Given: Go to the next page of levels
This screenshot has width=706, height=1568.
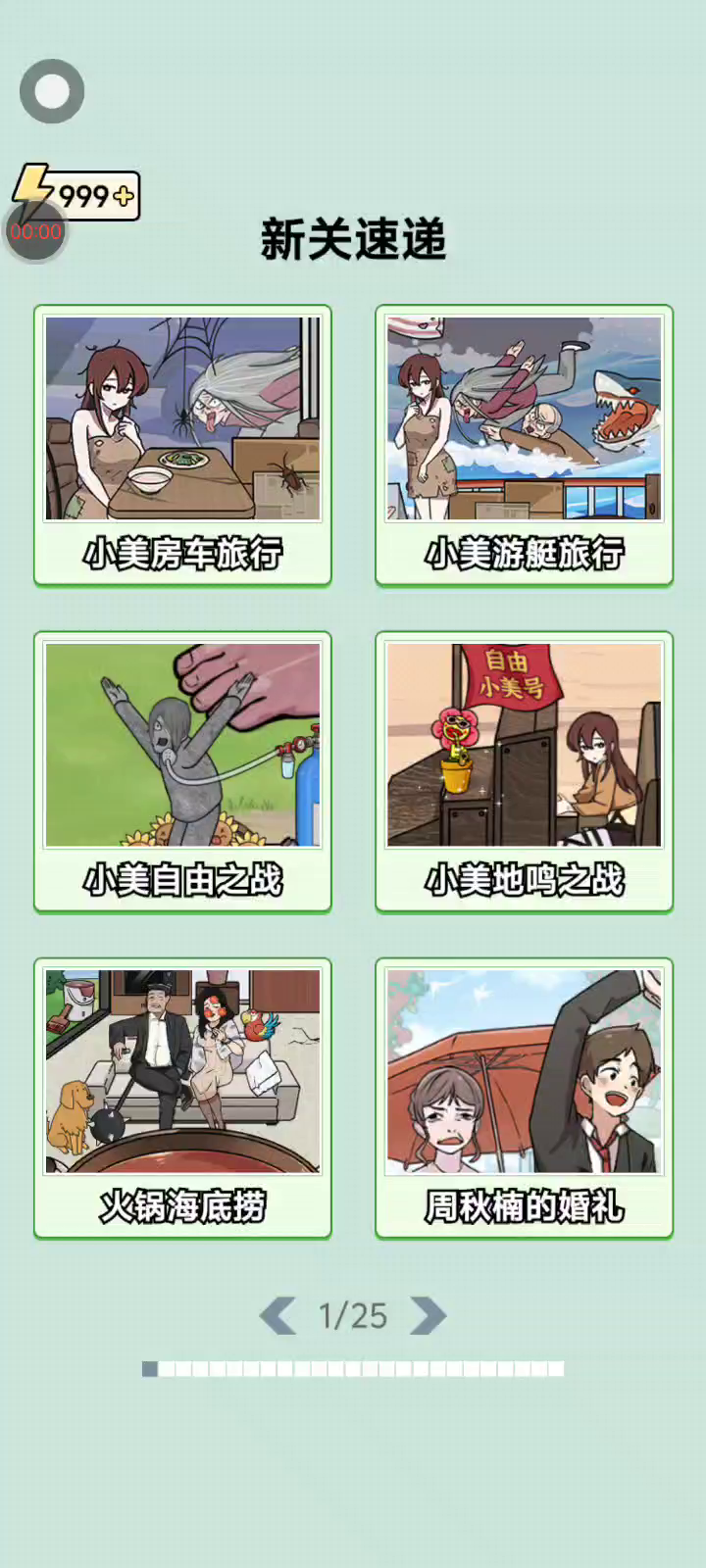Looking at the screenshot, I should 428,1316.
